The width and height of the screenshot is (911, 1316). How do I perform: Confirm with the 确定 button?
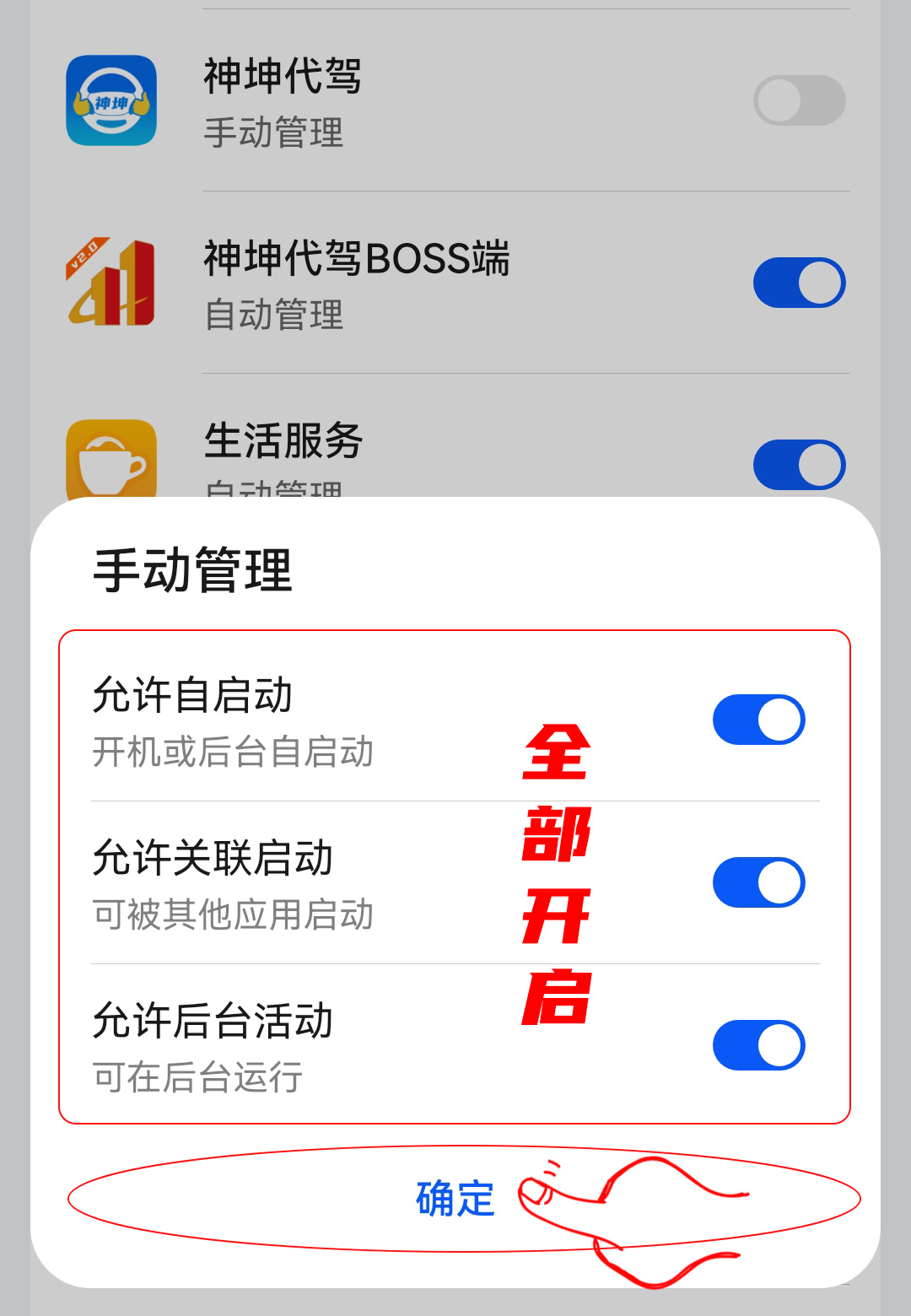(x=455, y=1198)
